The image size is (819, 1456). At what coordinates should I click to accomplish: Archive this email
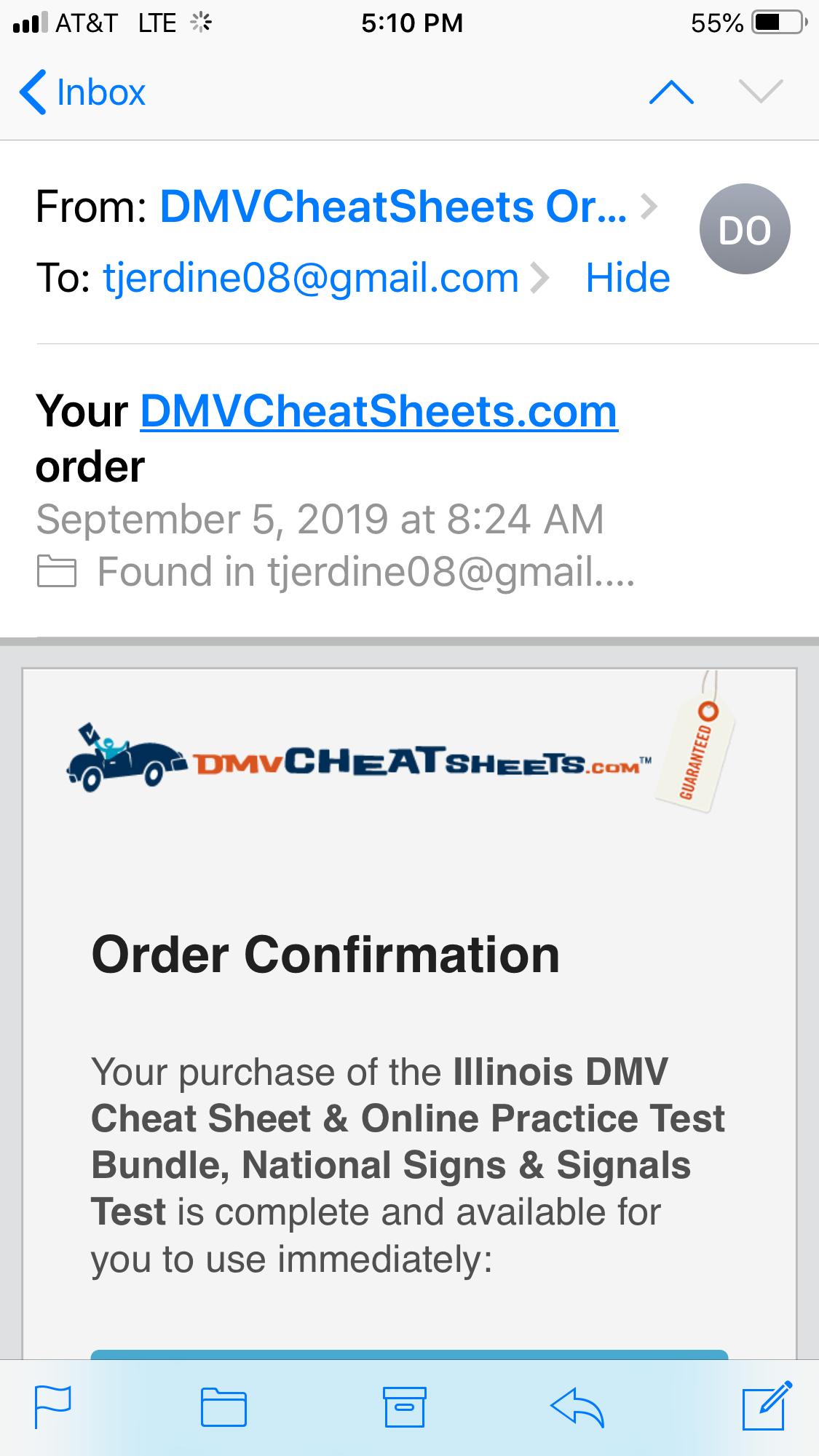click(x=404, y=1406)
